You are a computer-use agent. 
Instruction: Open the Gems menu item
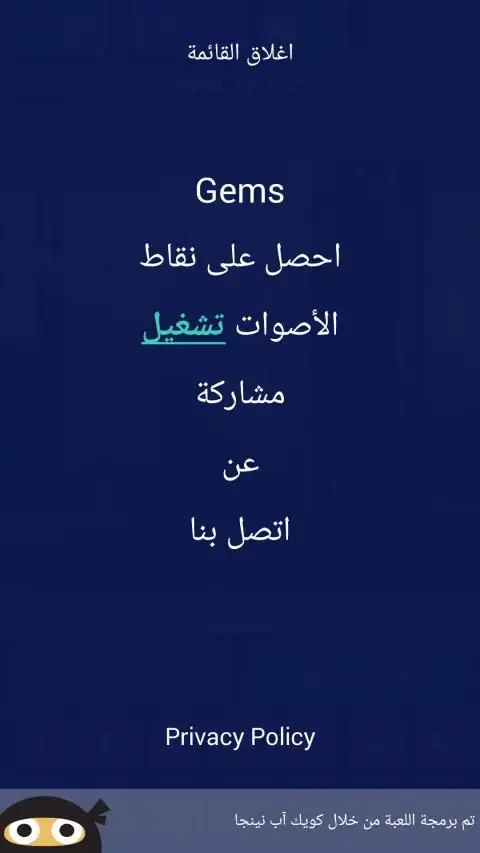[x=240, y=191]
